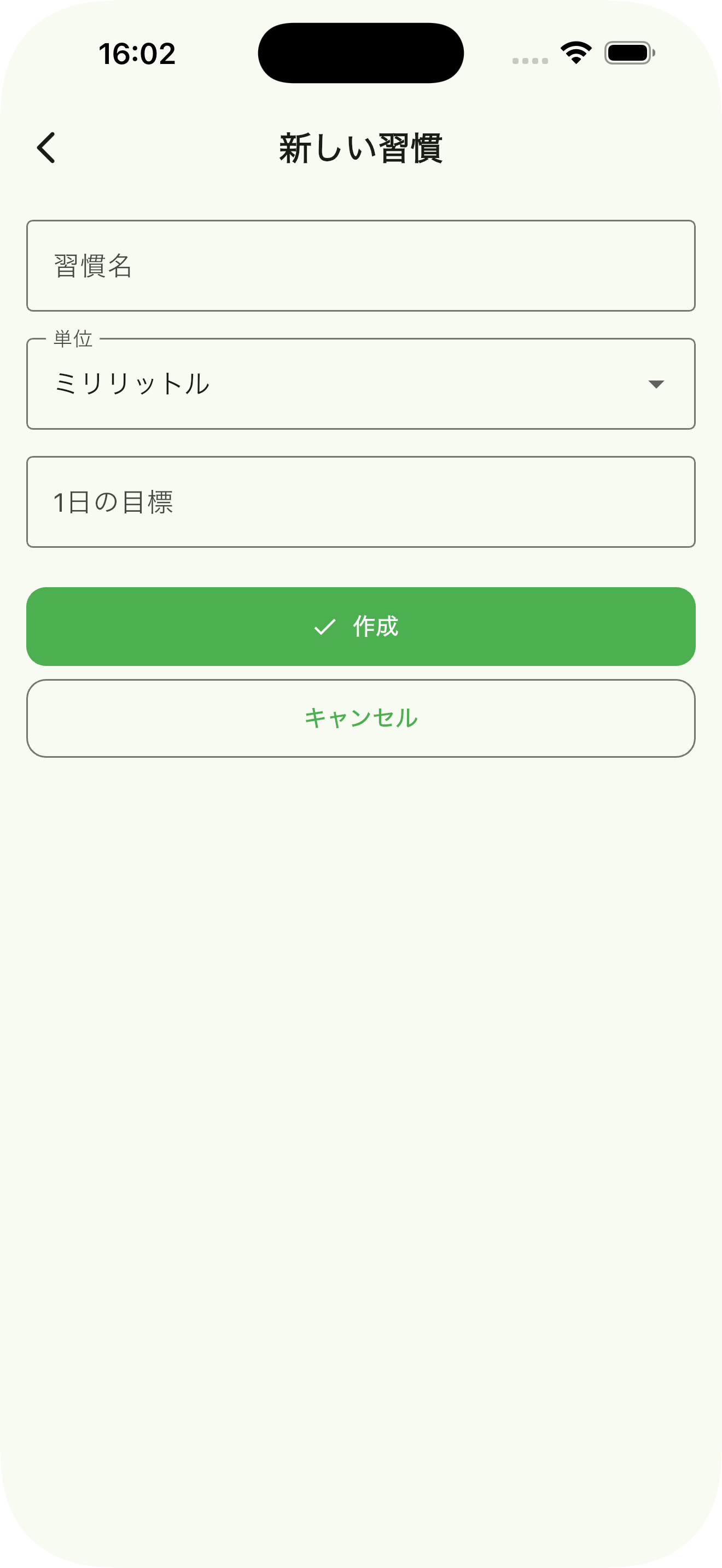Open the unit picker showing ミリリットル
The width and height of the screenshot is (722, 1568).
pyautogui.click(x=361, y=382)
